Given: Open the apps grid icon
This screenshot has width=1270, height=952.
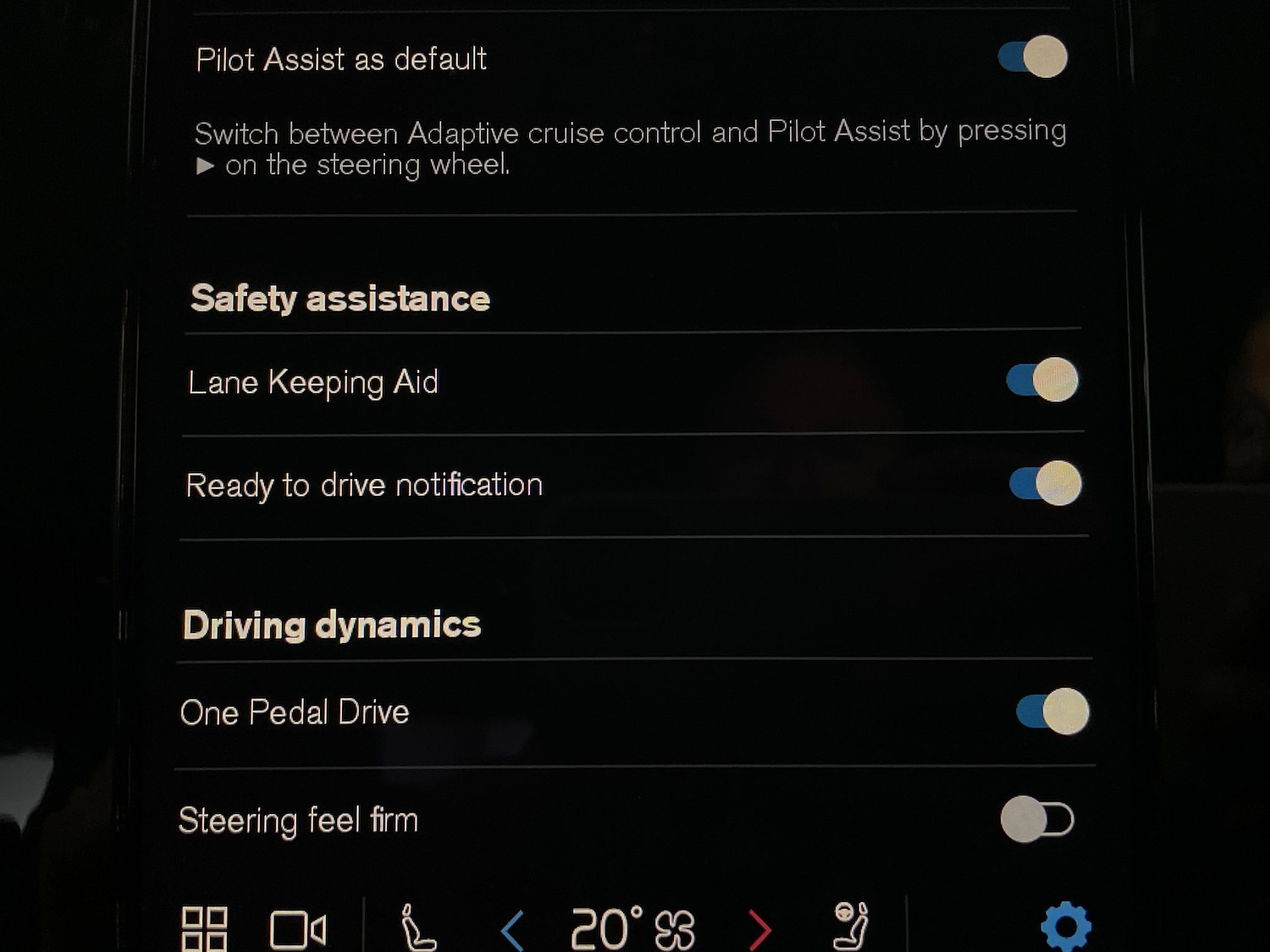Looking at the screenshot, I should (205, 929).
